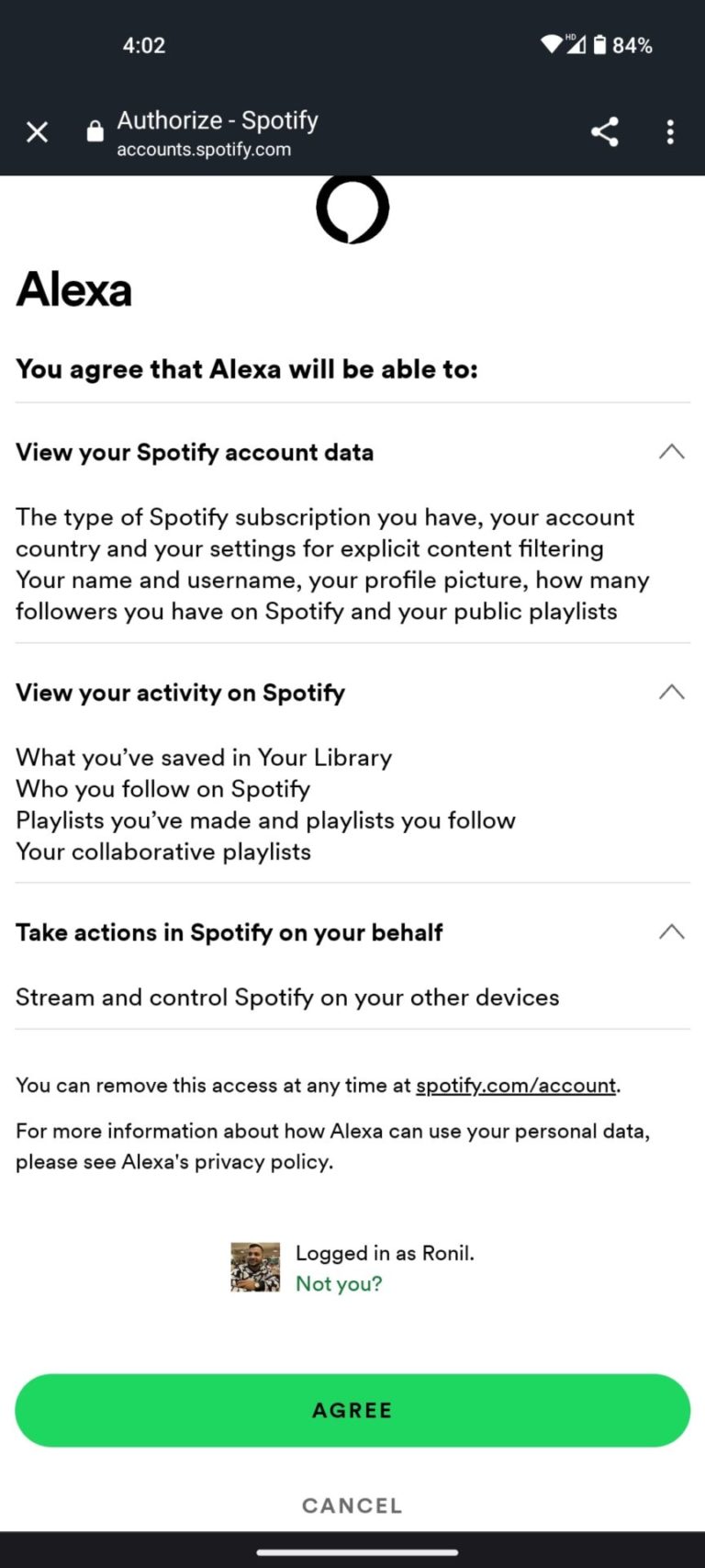Close the Authorize Spotify page with the X

tap(37, 131)
